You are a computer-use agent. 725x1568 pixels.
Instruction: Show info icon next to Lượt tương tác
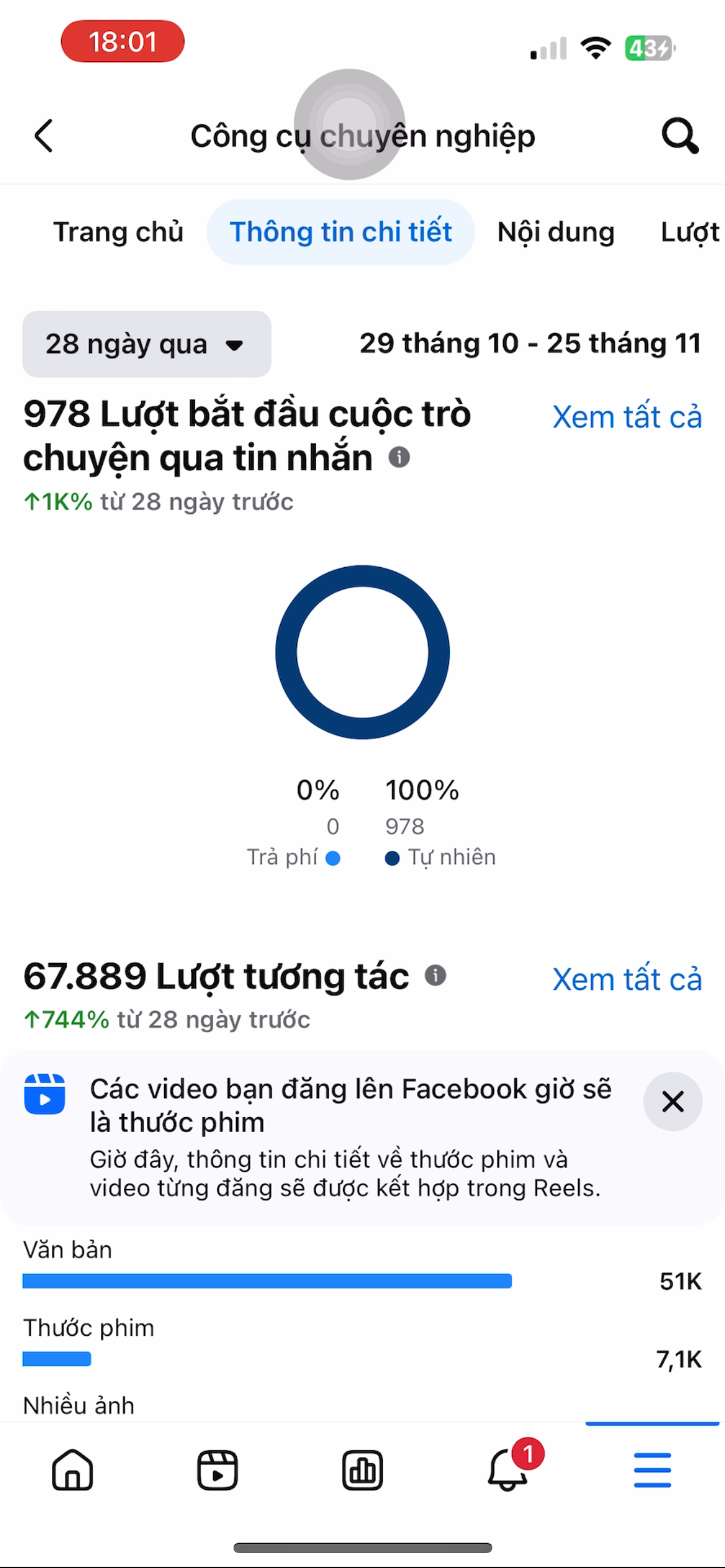pyautogui.click(x=436, y=975)
